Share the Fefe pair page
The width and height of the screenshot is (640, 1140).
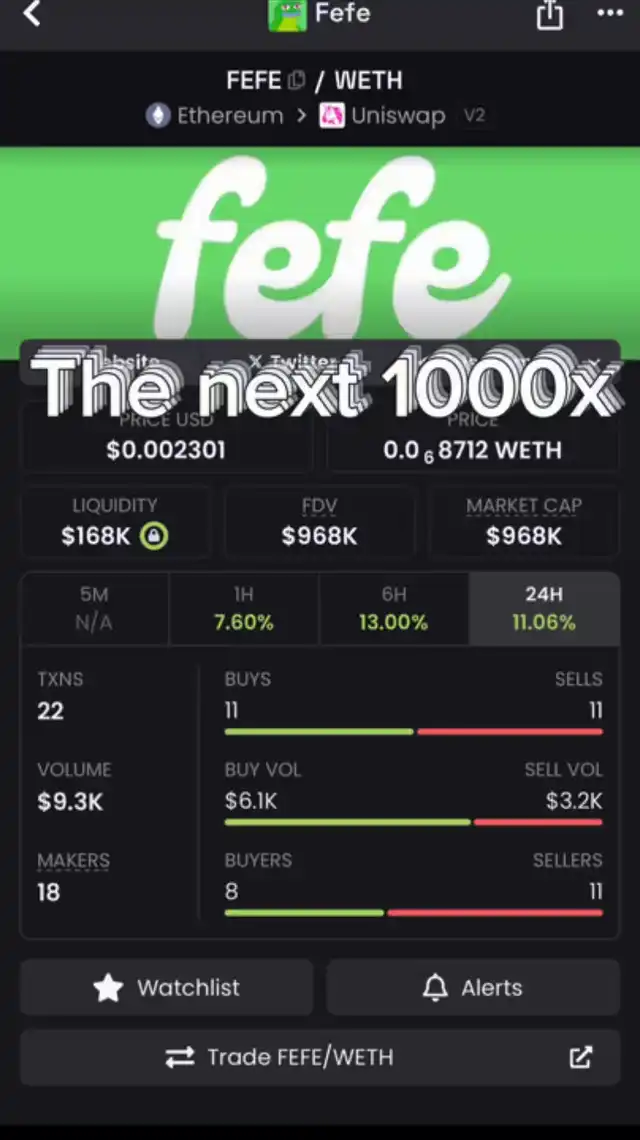click(550, 14)
